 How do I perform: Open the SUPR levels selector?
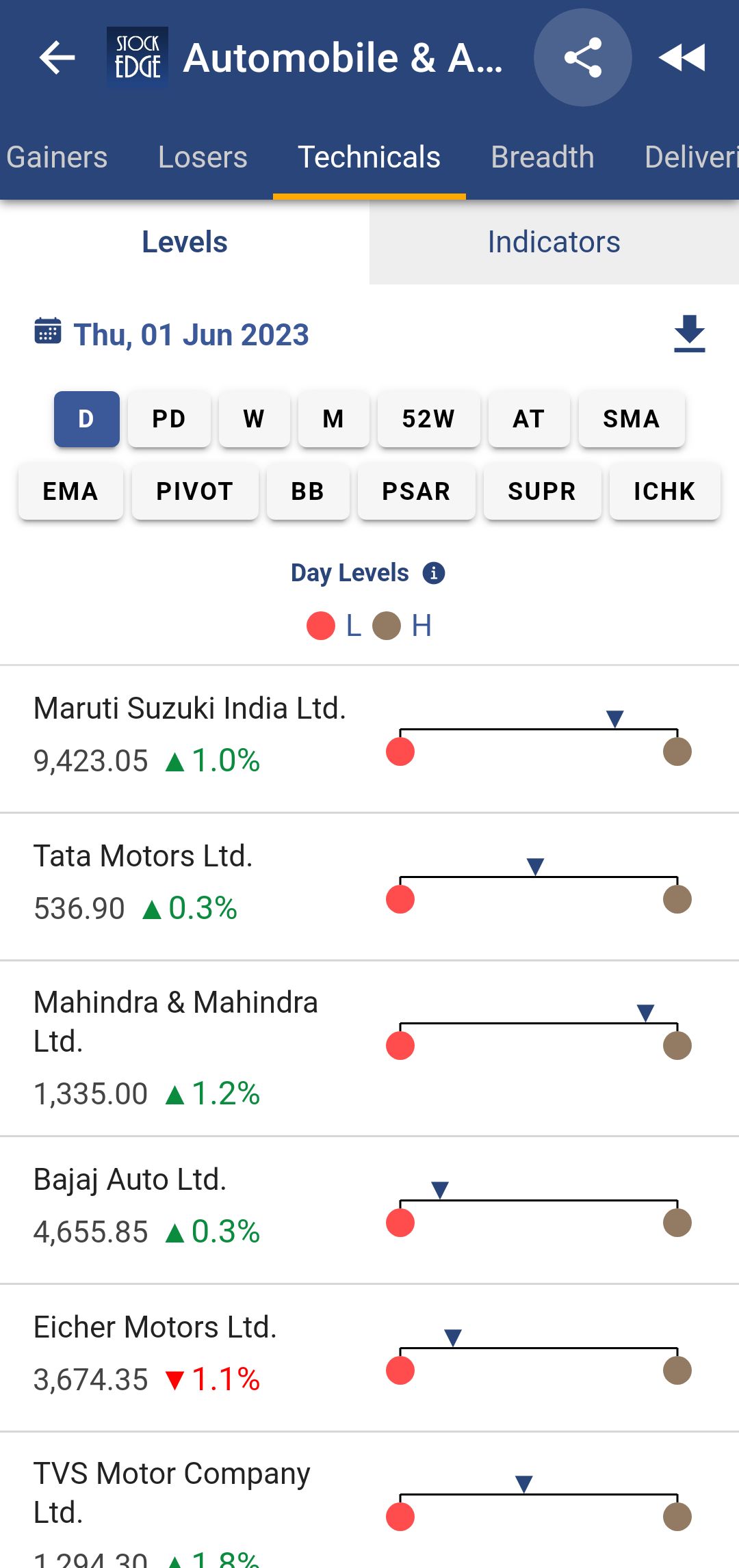coord(542,492)
